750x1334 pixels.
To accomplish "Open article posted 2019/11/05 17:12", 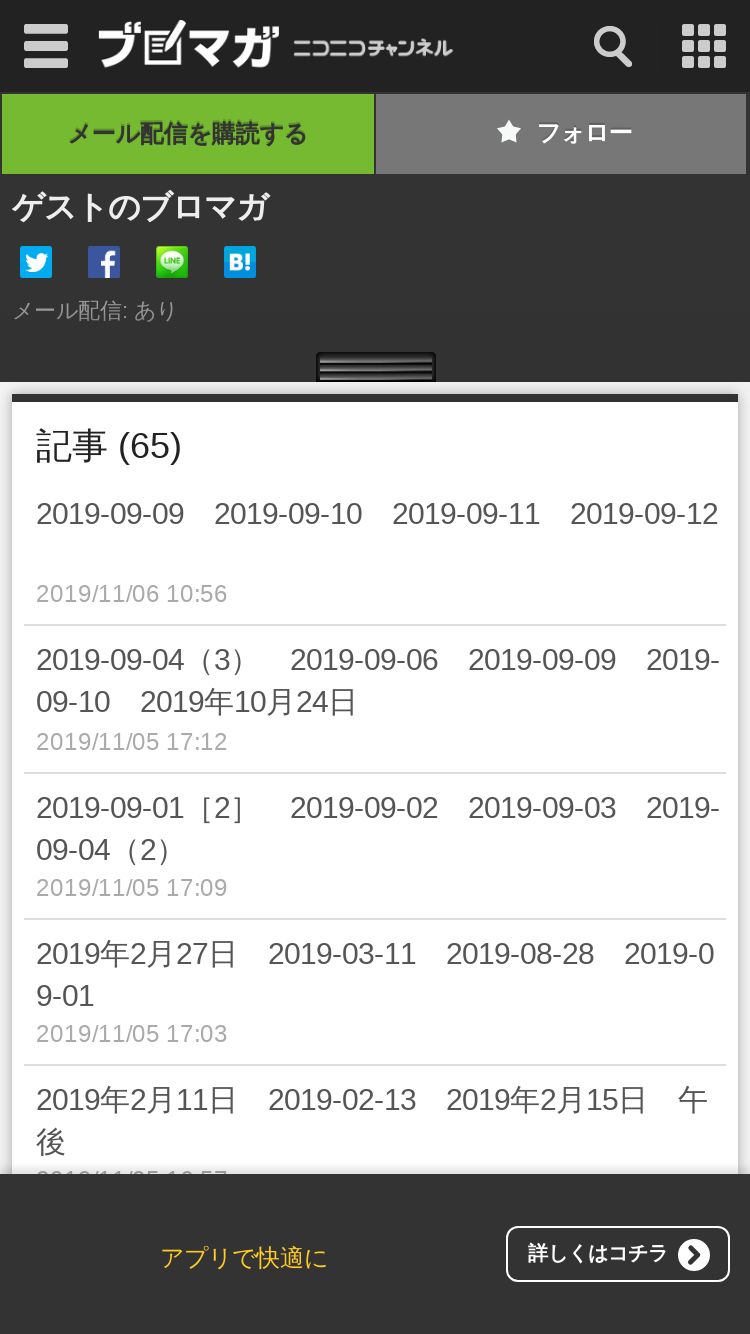I will (x=376, y=681).
